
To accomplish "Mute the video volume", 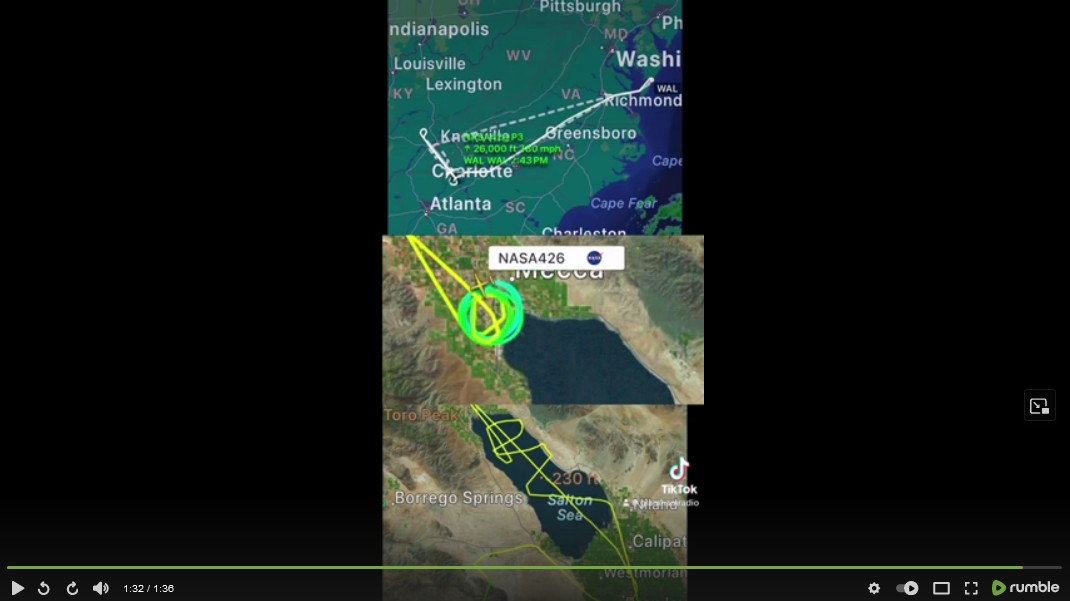I will (100, 588).
